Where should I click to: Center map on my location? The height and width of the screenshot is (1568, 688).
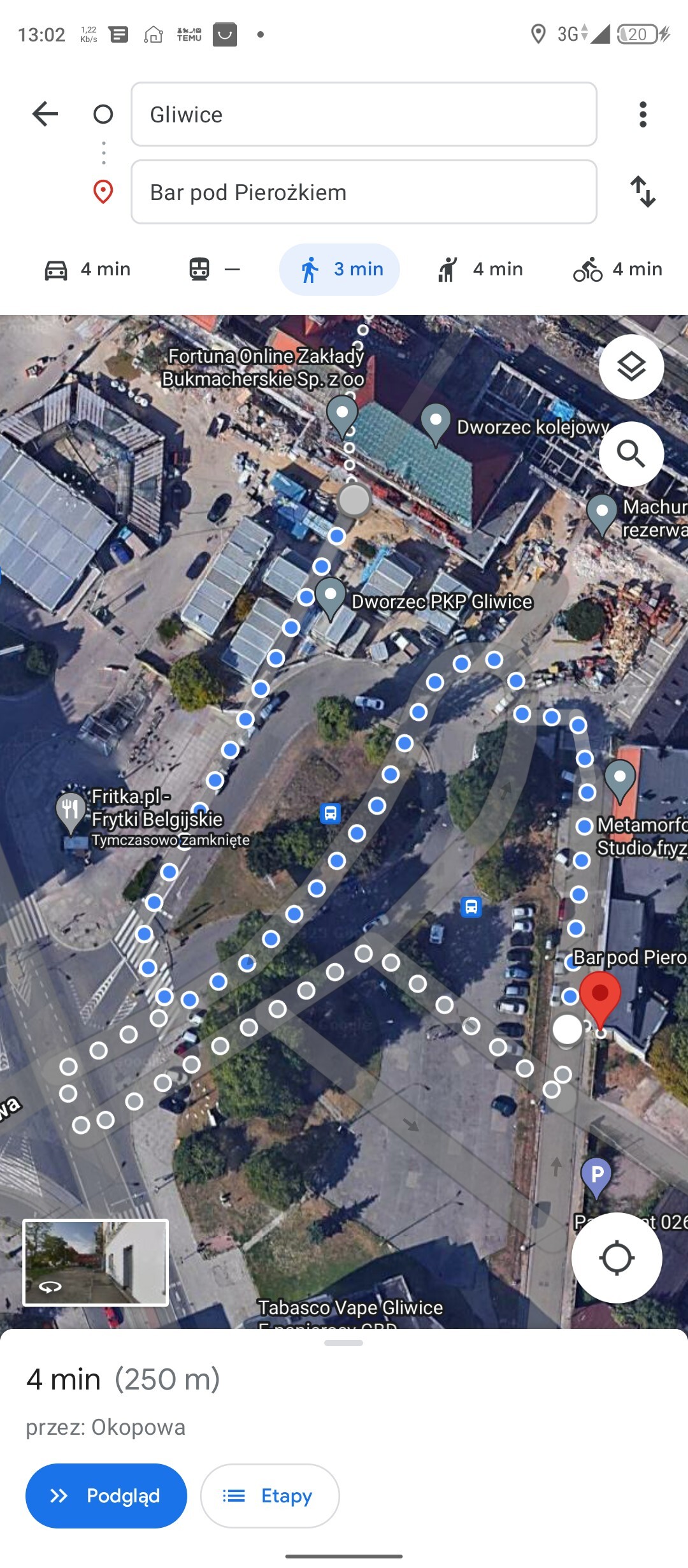(616, 1258)
